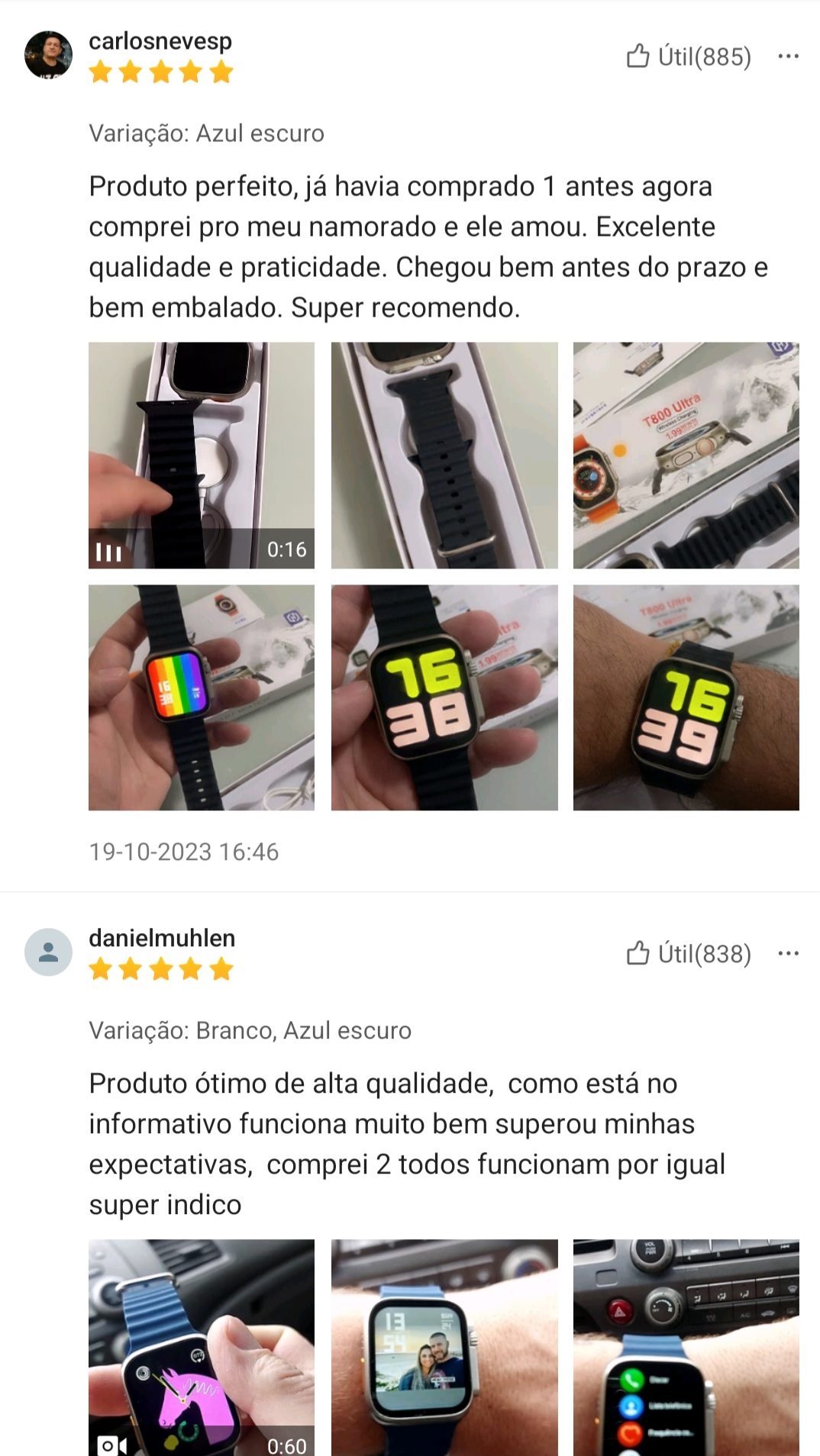Viewport: 820px width, 1456px height.
Task: Open danielmuhlen's photo of watch menu list
Action: 686,1348
